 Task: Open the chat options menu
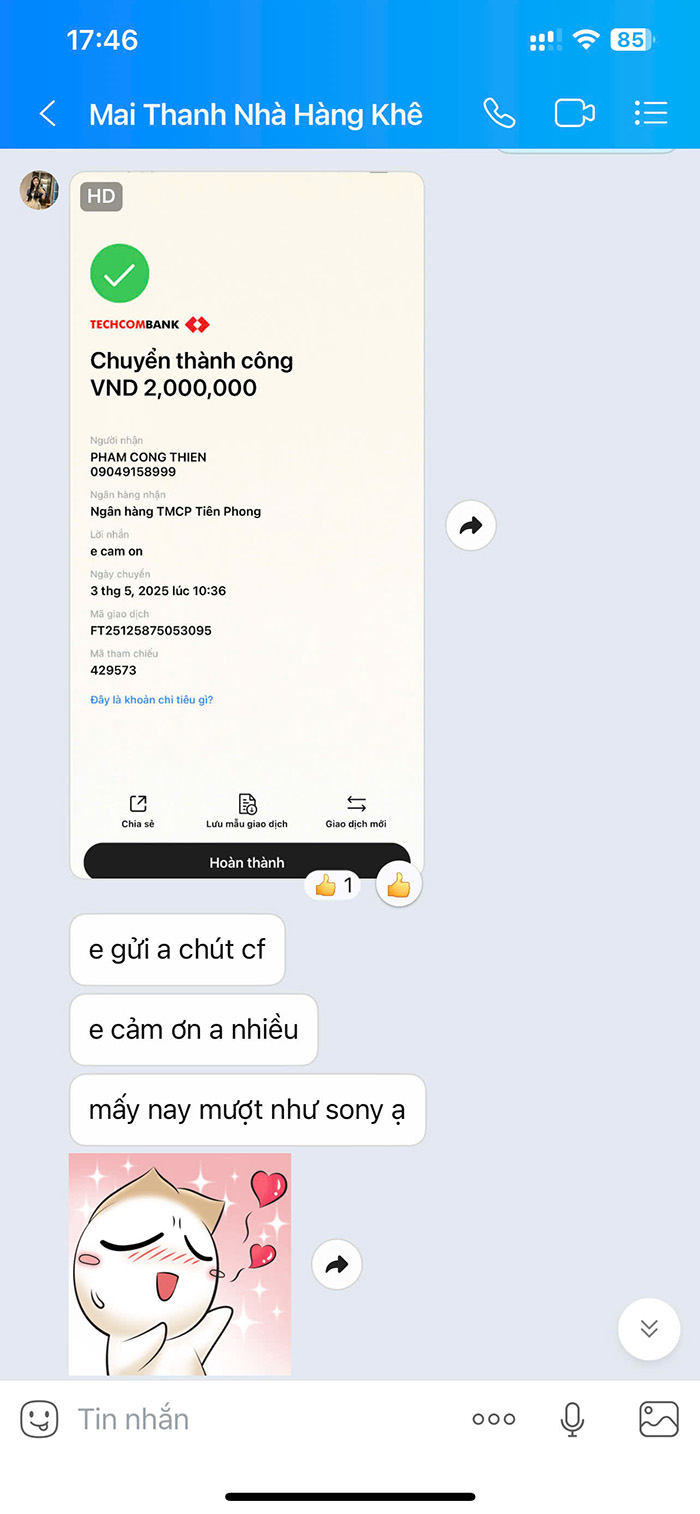(x=651, y=113)
